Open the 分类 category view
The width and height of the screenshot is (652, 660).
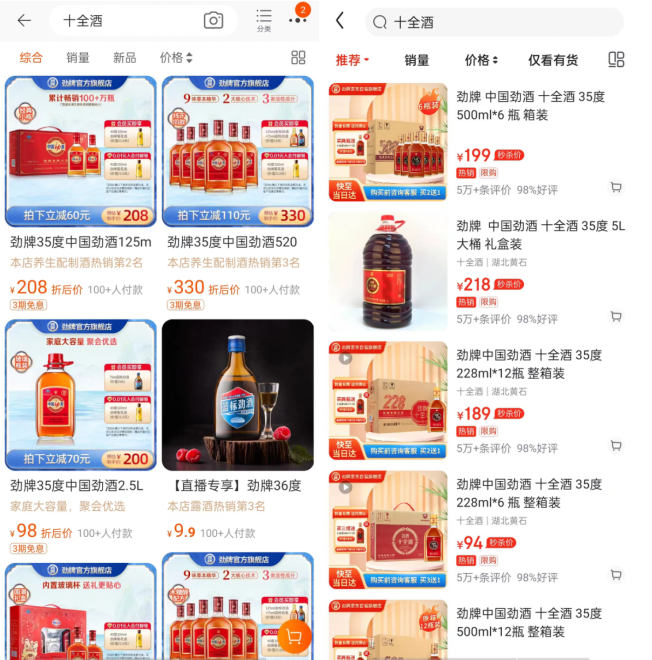[x=264, y=20]
